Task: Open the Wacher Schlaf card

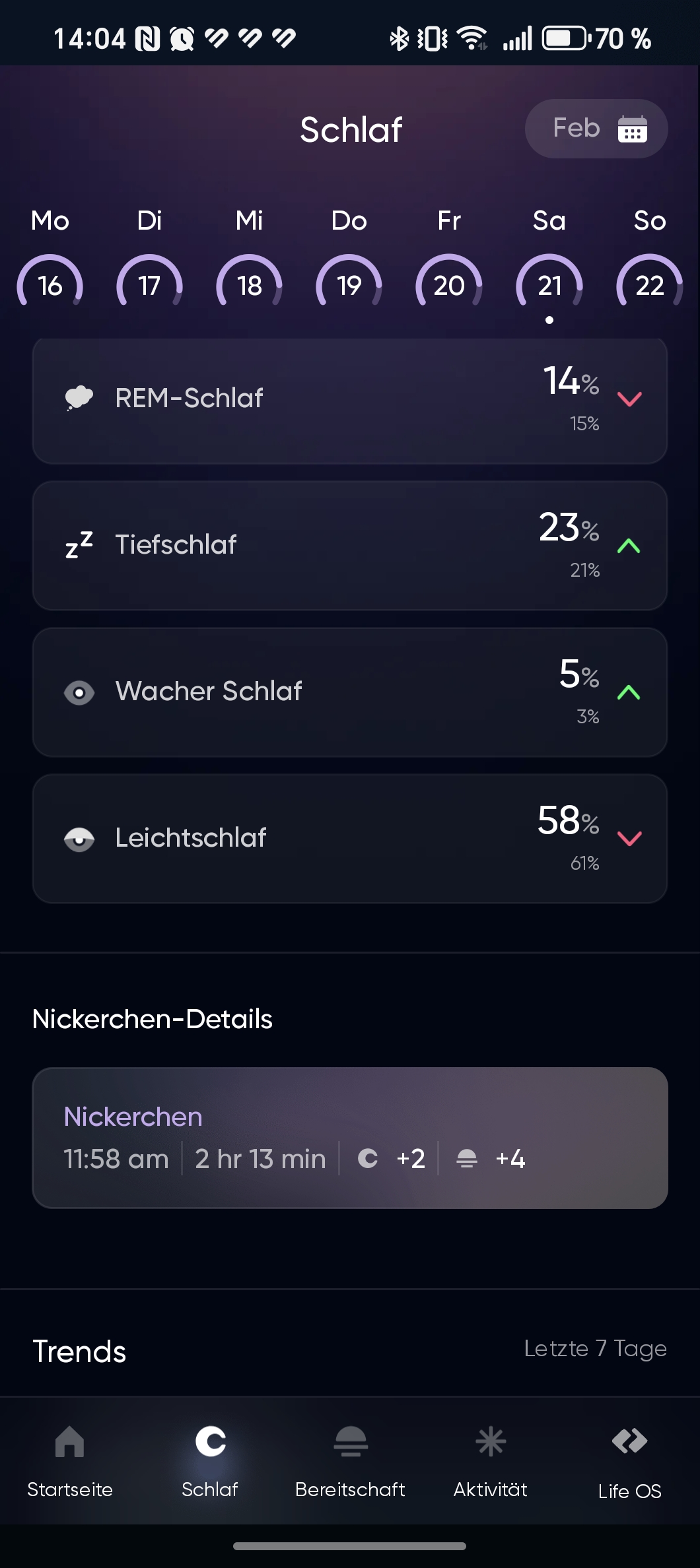Action: pos(349,692)
